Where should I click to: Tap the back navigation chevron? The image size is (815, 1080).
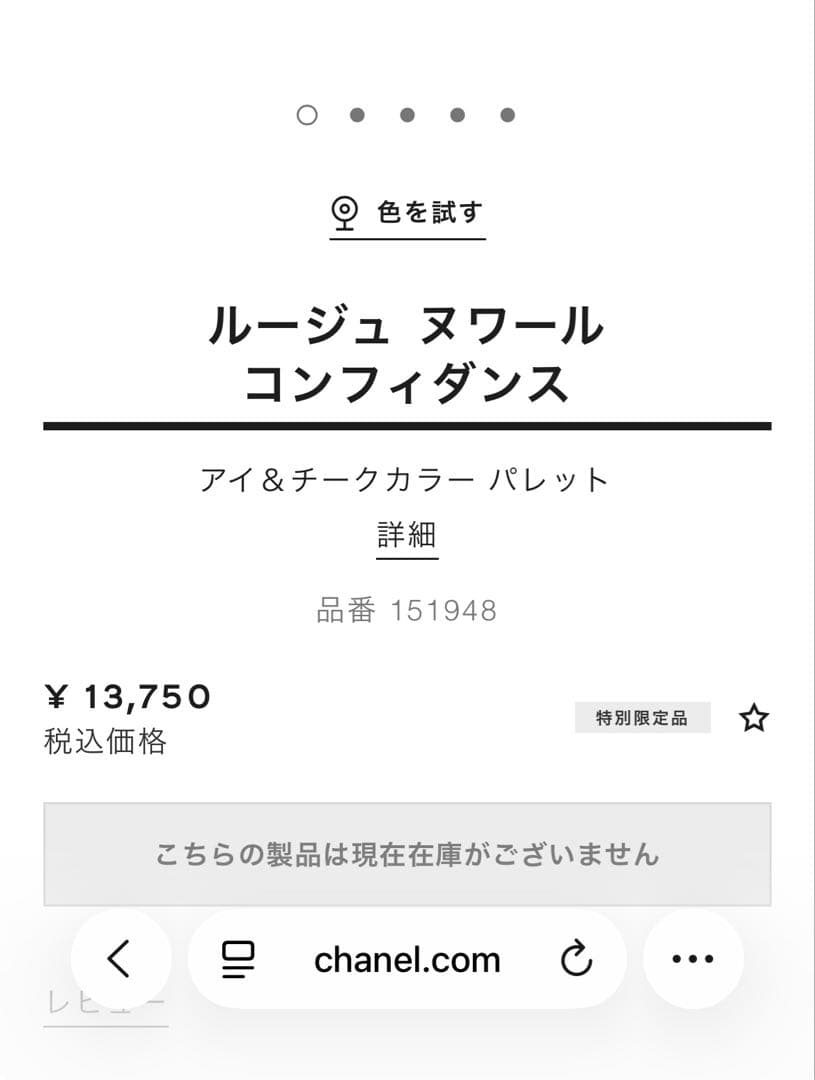[x=120, y=960]
